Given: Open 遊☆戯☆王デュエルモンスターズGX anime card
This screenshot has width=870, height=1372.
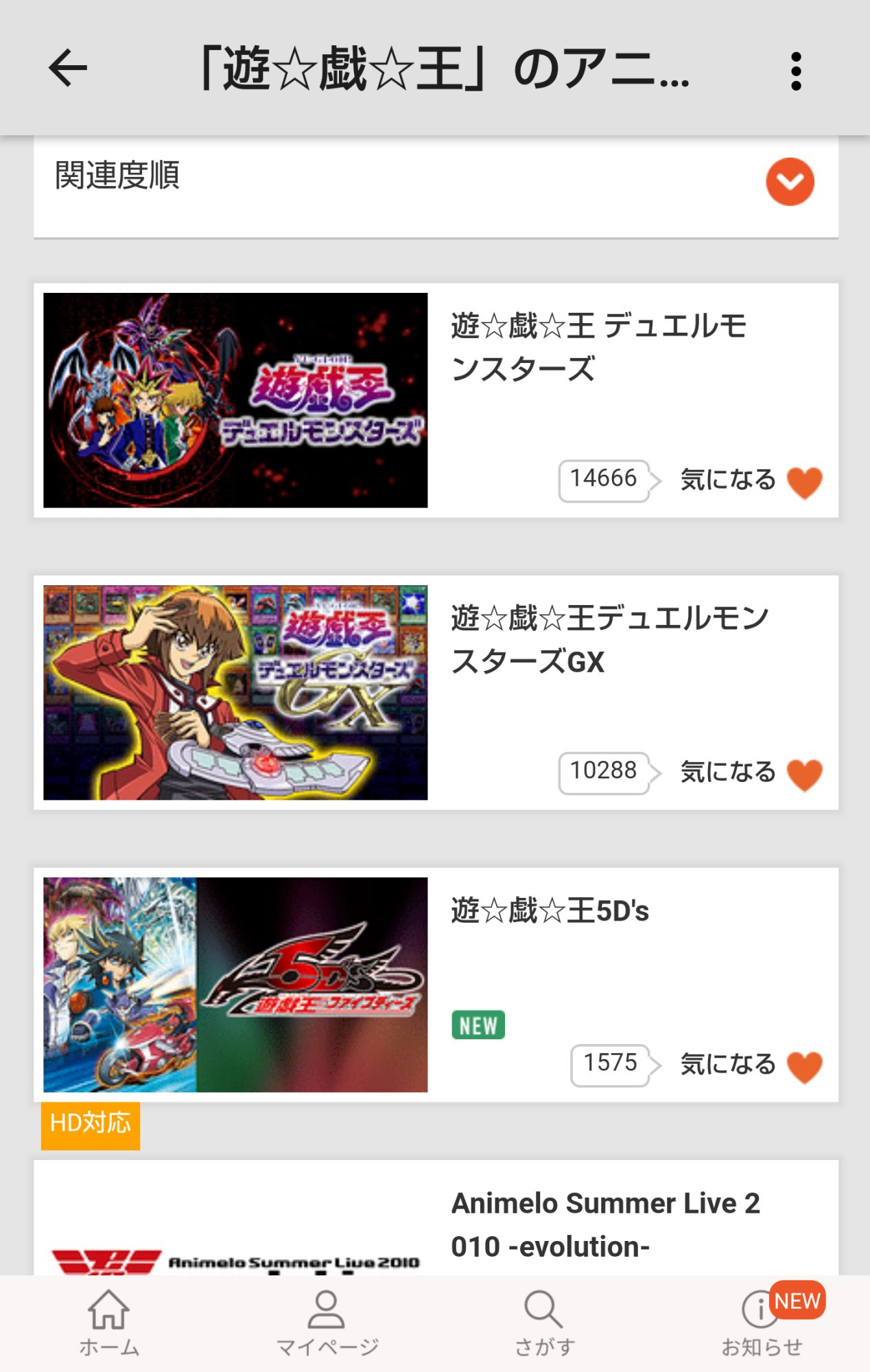Looking at the screenshot, I should coord(235,692).
